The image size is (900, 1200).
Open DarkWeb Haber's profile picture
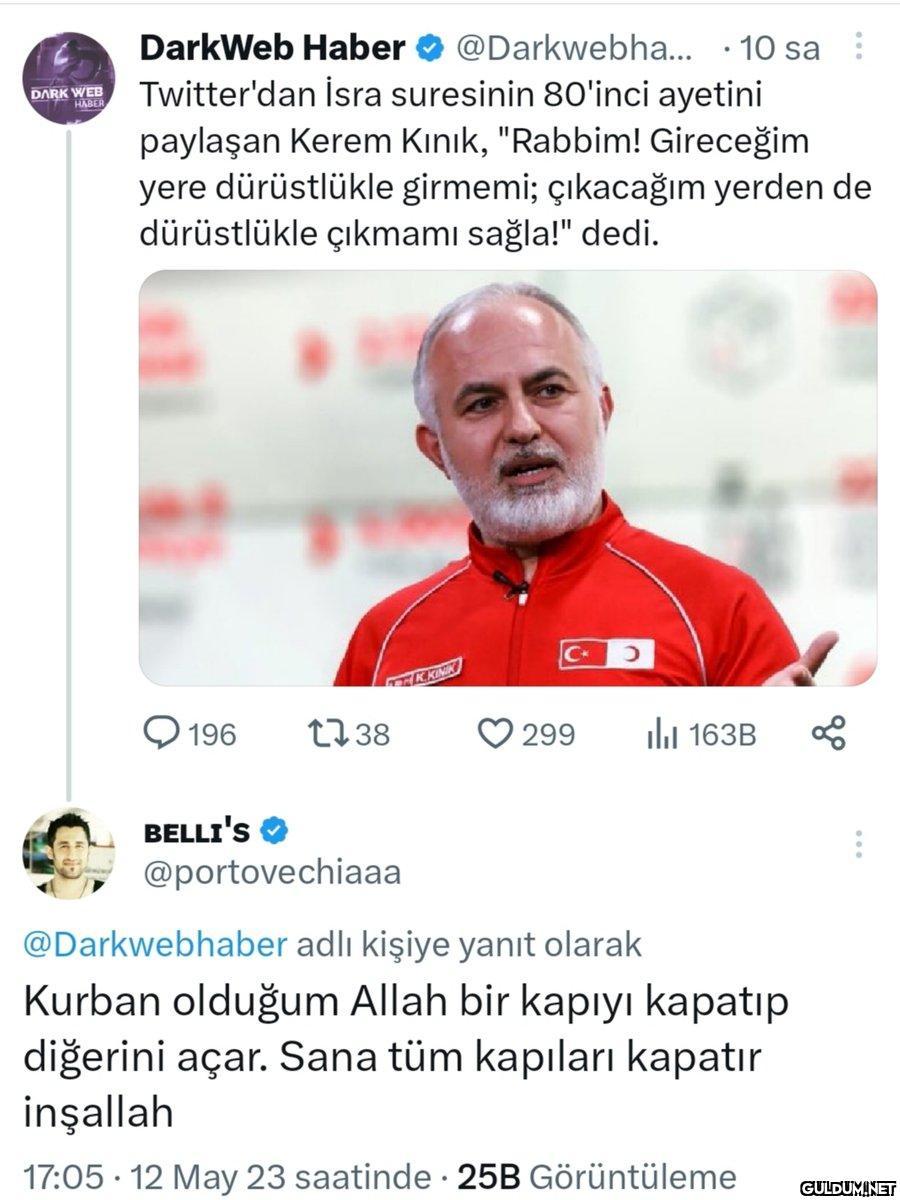pyautogui.click(x=69, y=78)
